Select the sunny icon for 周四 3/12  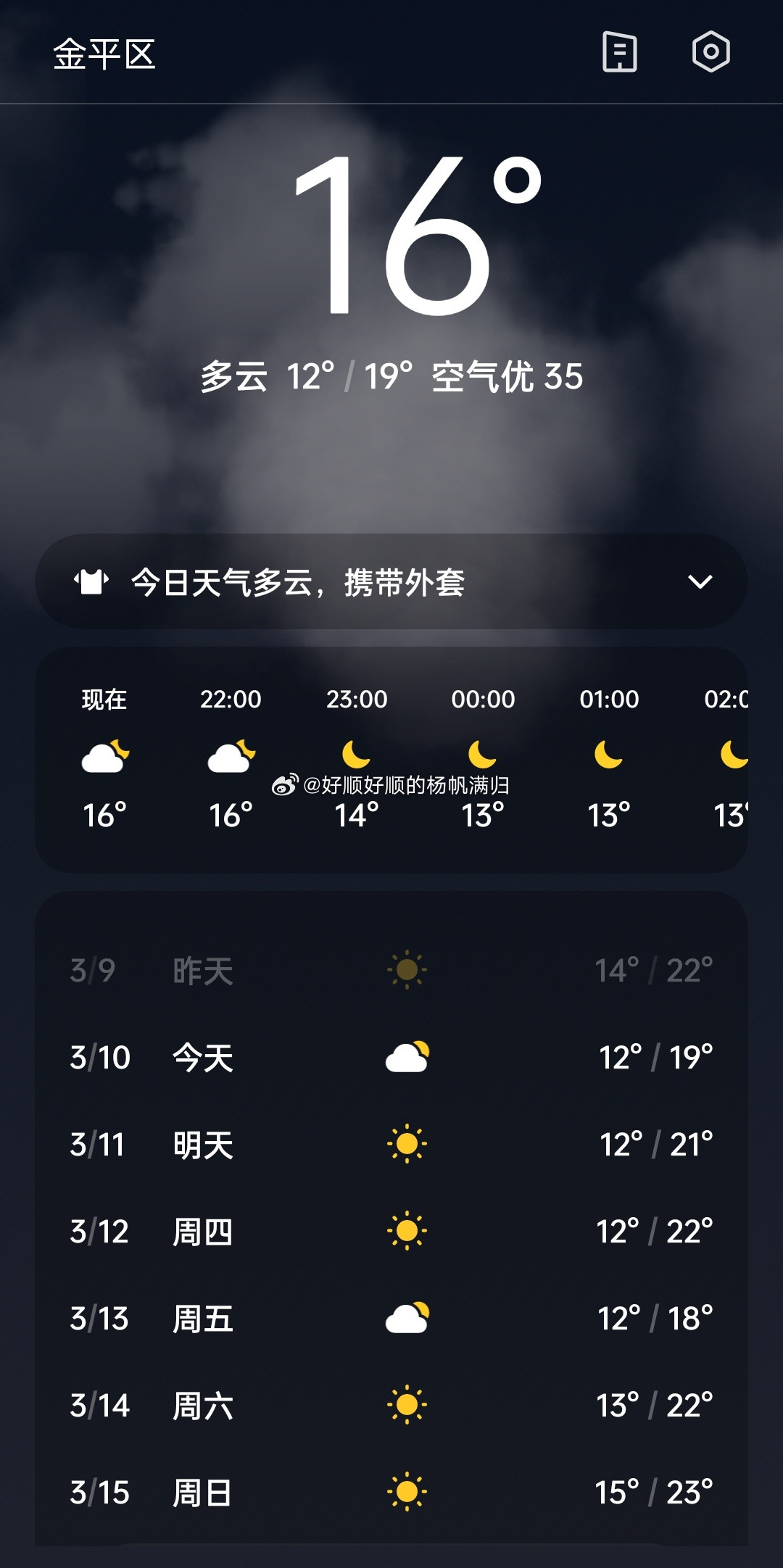point(409,1232)
